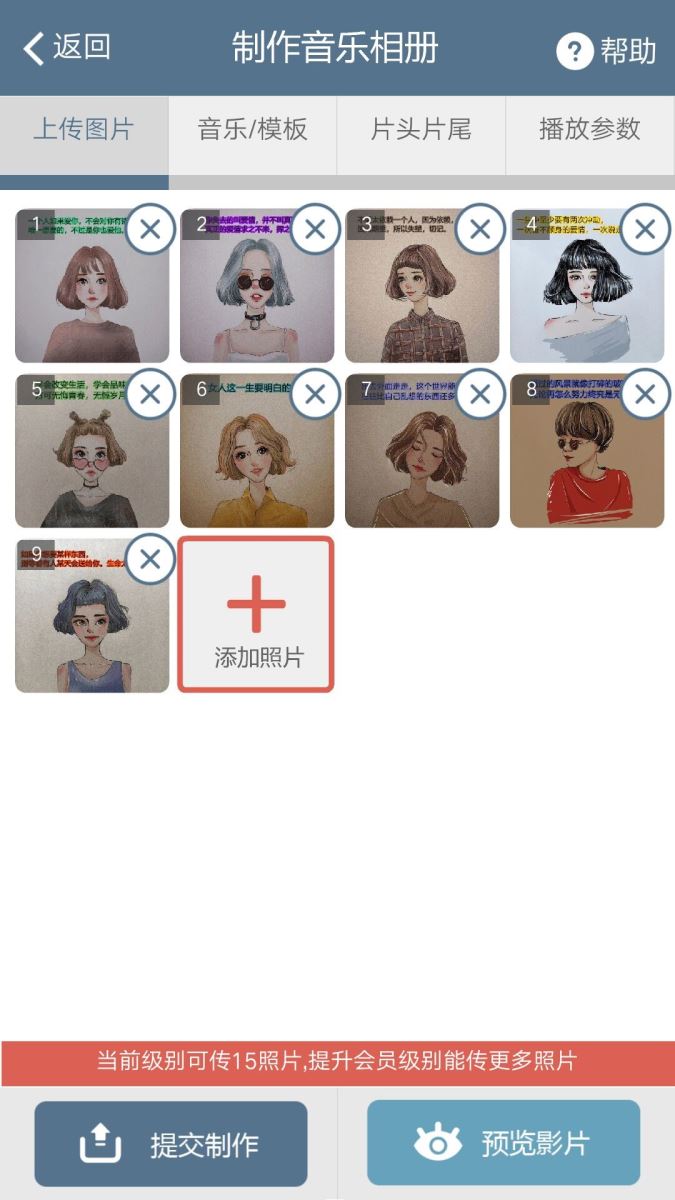The width and height of the screenshot is (675, 1200).
Task: Remove photo number 7
Action: tap(480, 394)
